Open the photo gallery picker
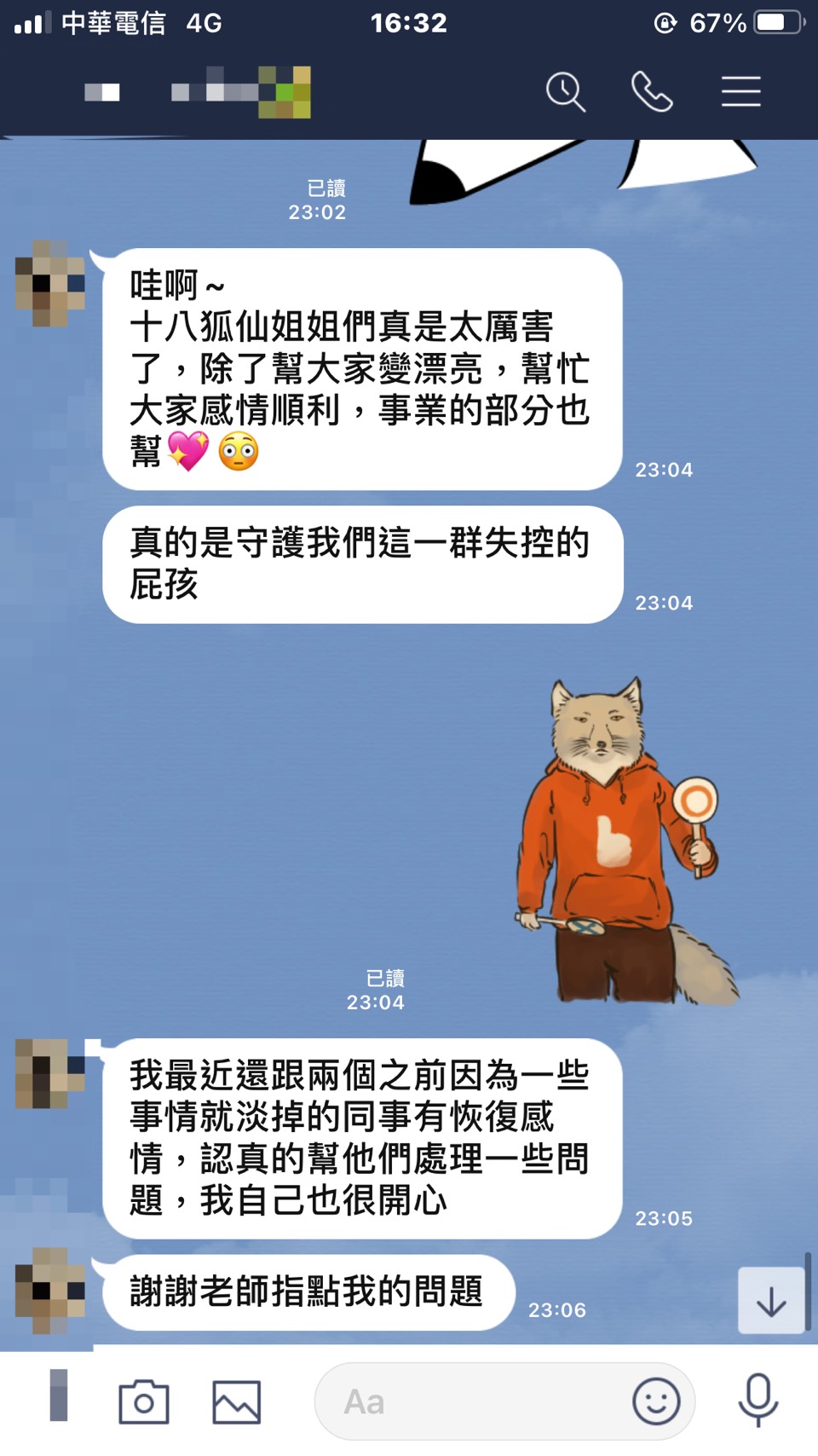This screenshot has height=1456, width=818. point(236,1401)
